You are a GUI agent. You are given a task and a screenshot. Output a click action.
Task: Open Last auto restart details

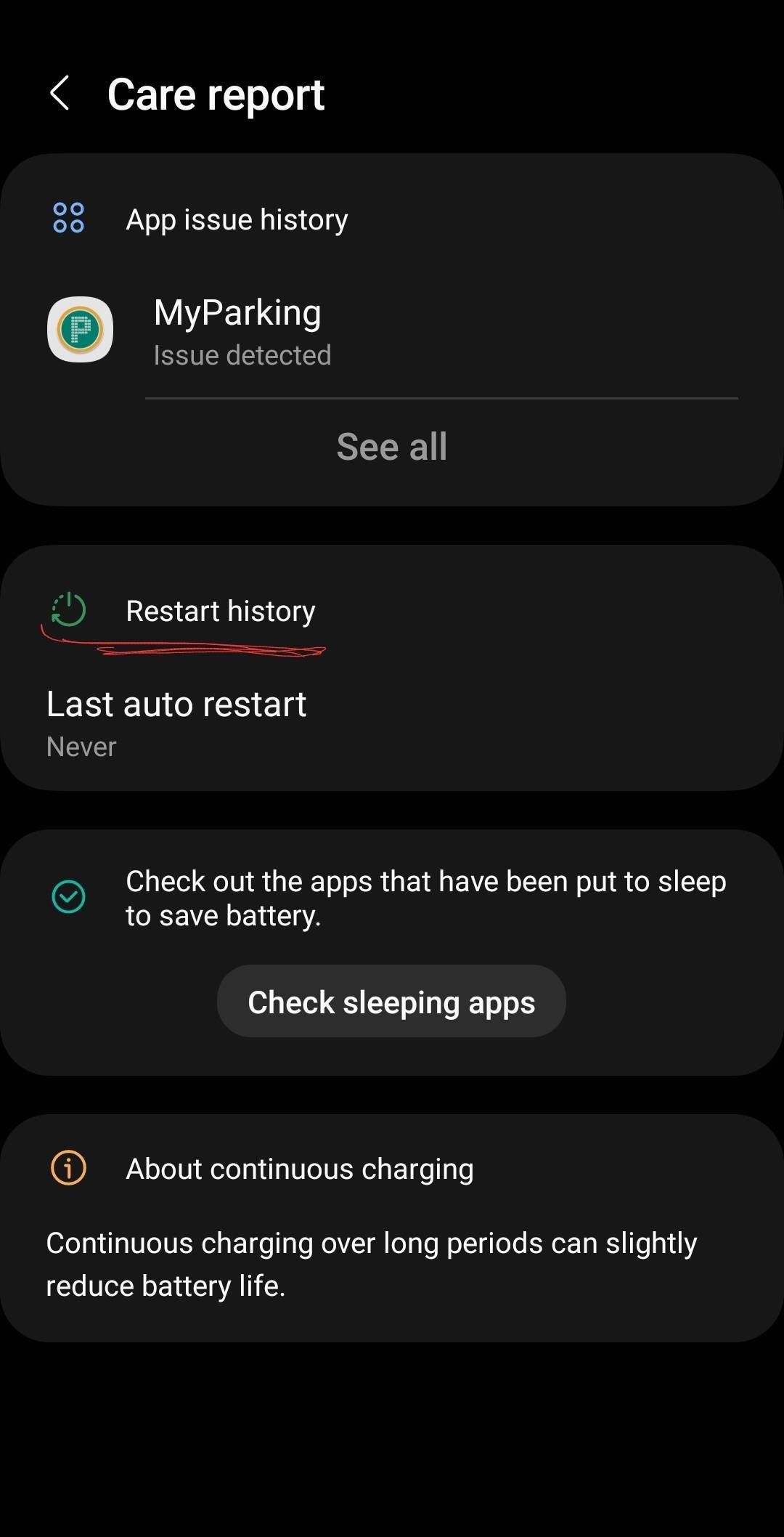176,722
